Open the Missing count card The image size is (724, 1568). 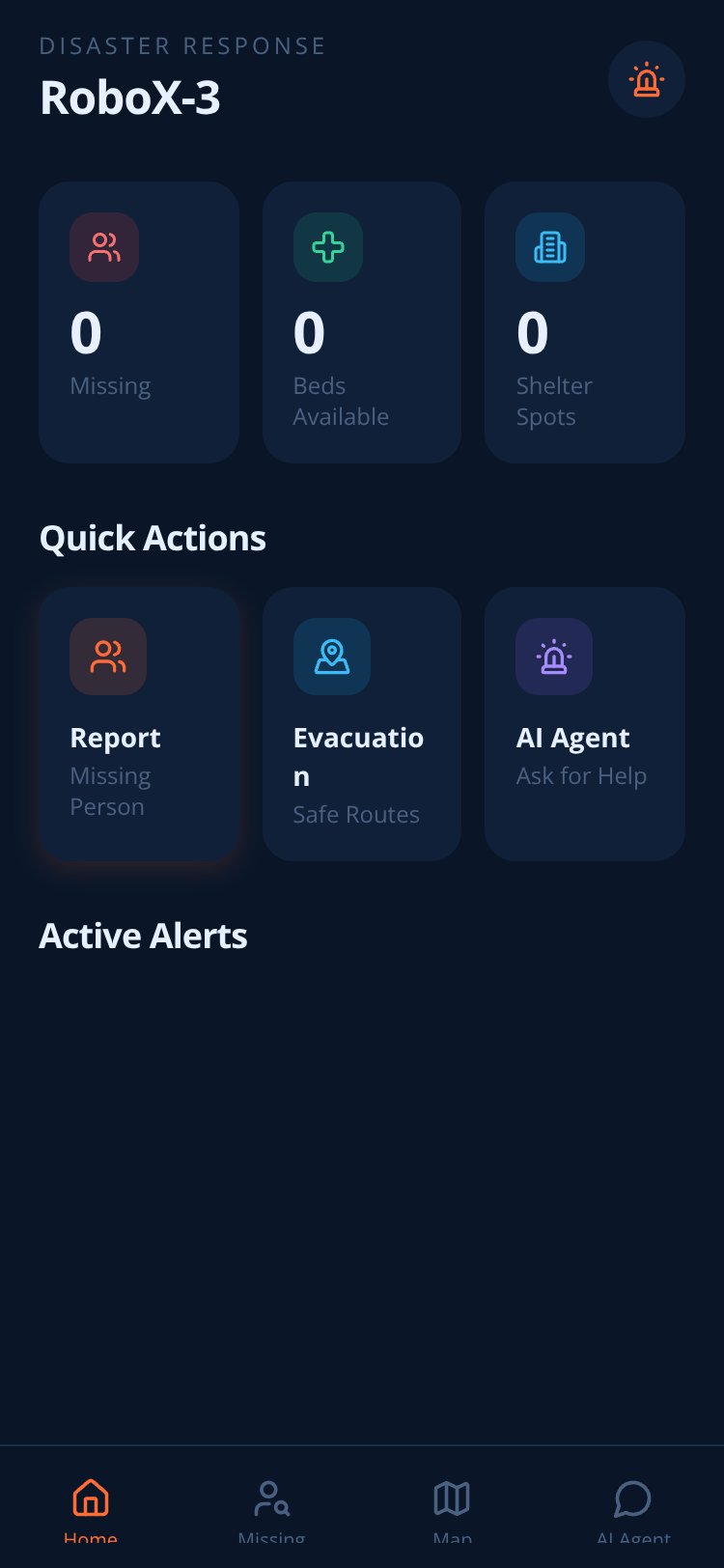coord(139,322)
